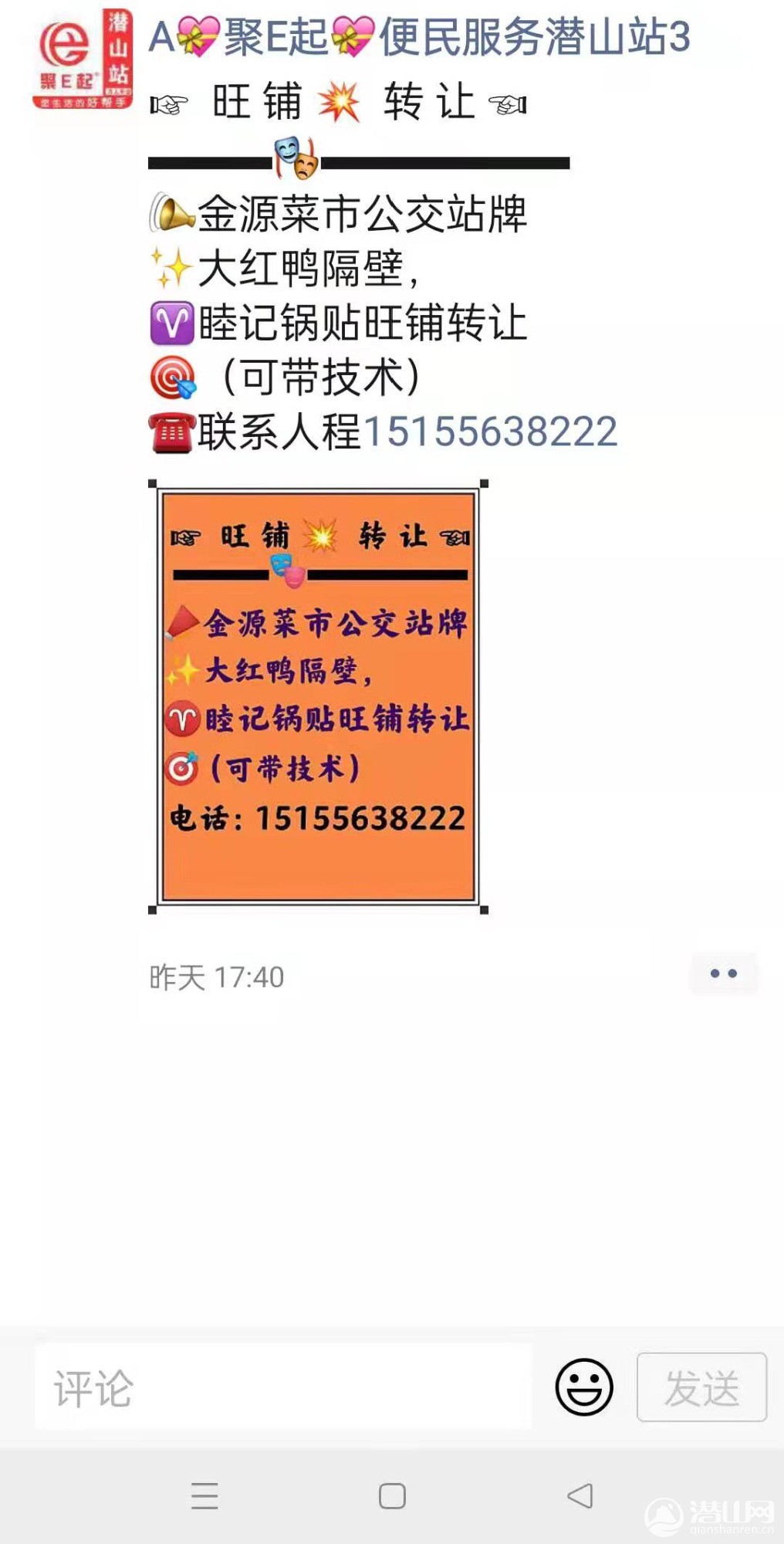Tap the phone number 15155638222 link

(490, 432)
